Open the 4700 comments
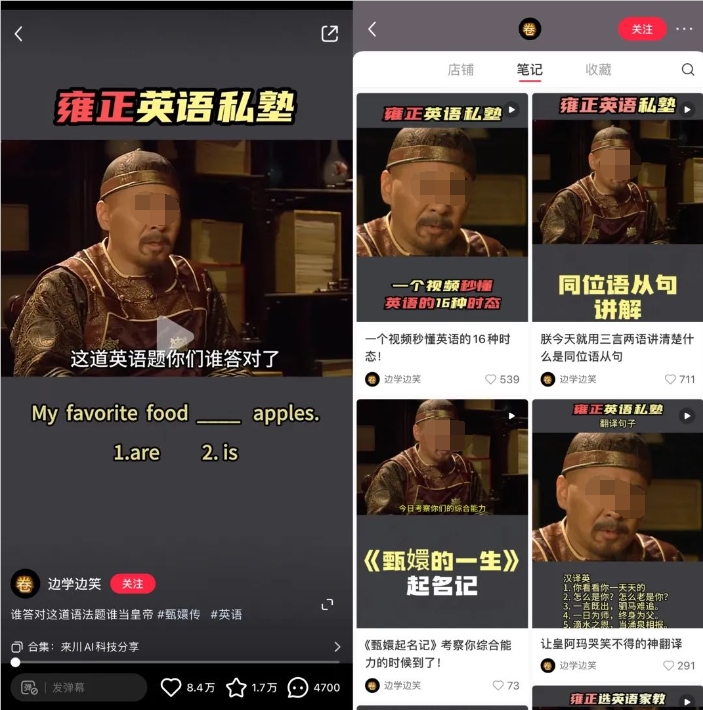 tap(298, 687)
